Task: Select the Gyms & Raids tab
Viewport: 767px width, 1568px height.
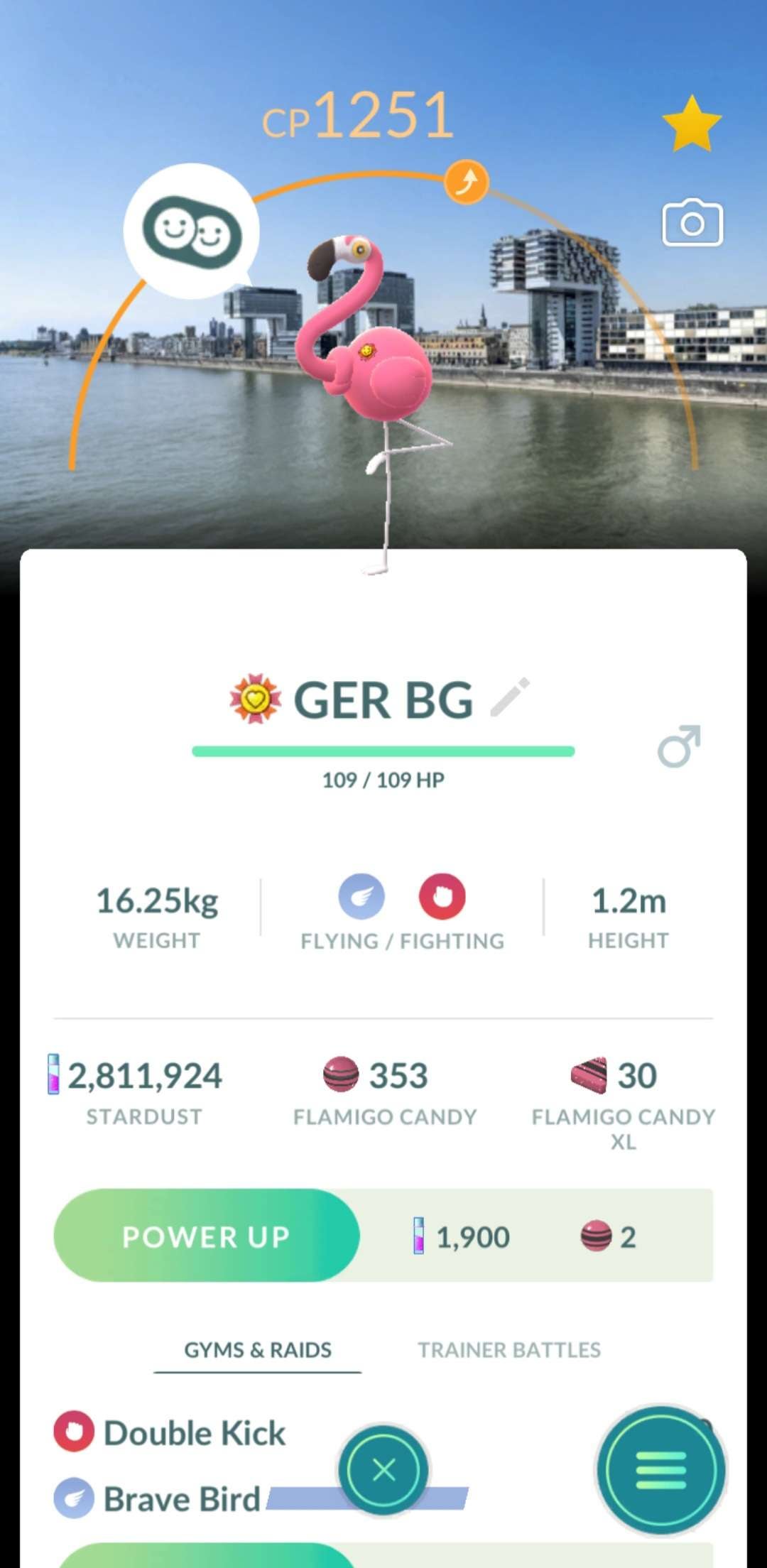Action: coord(258,1349)
